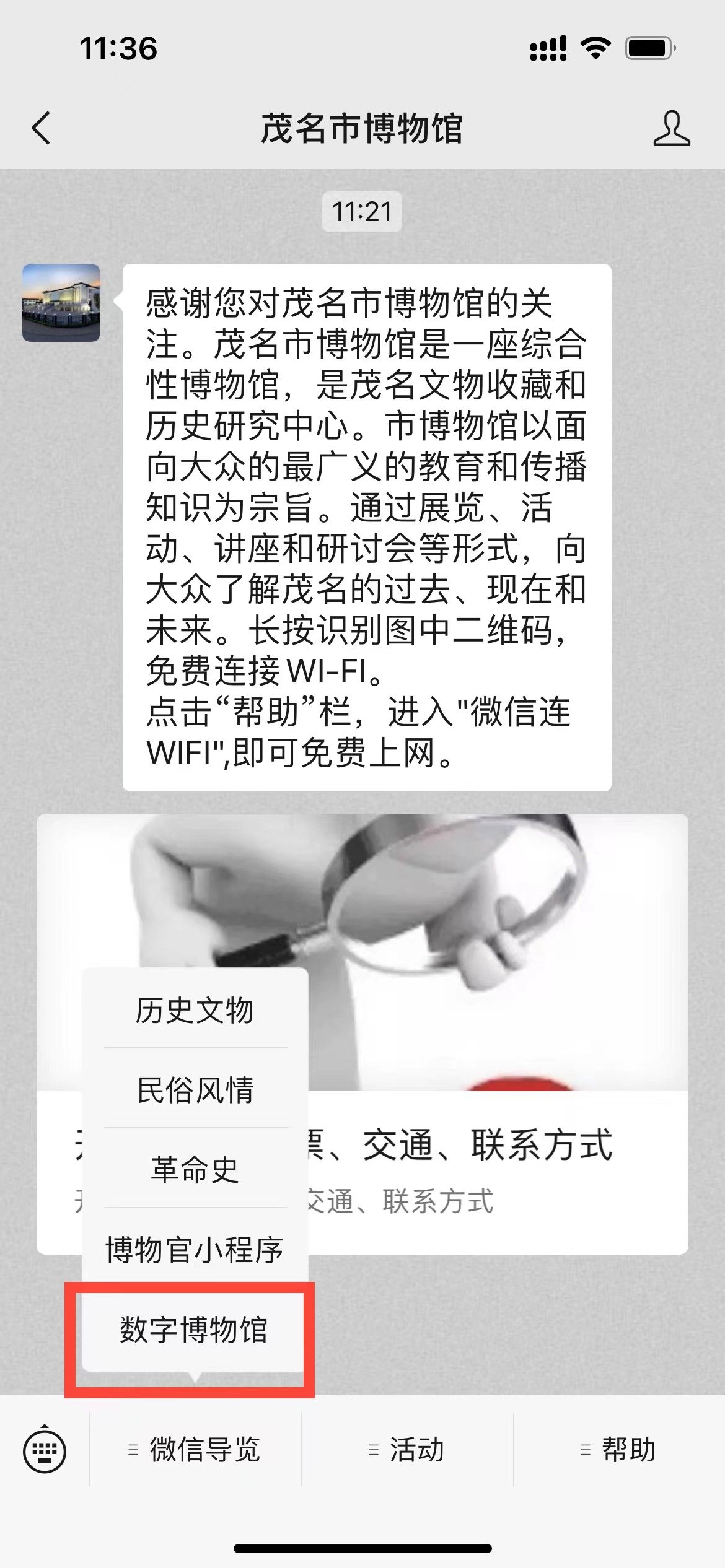
Task: Open the account profile icon
Action: (x=671, y=128)
